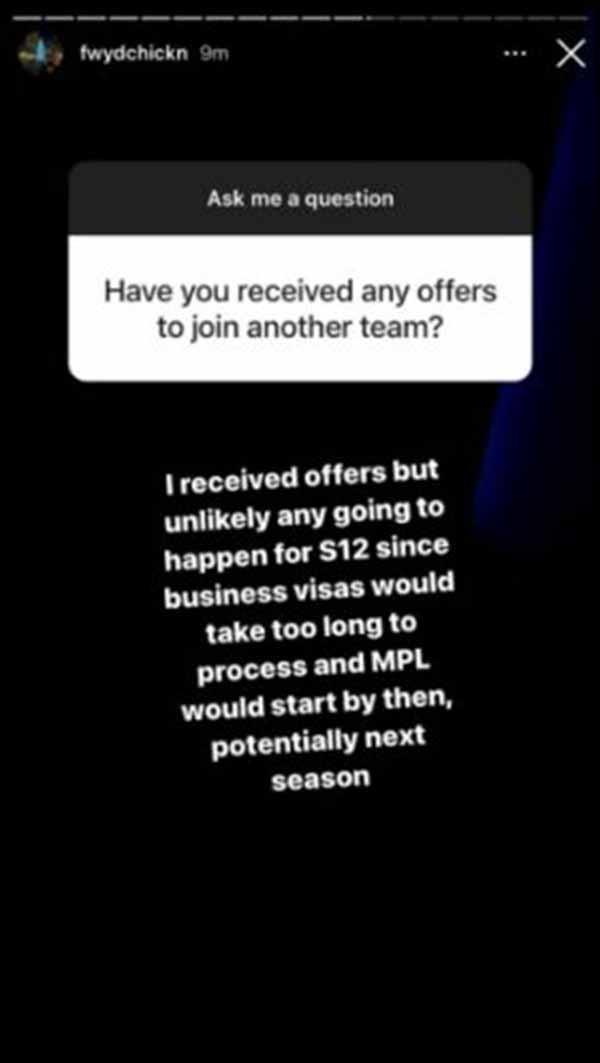Close the story with the X button

pyautogui.click(x=570, y=53)
